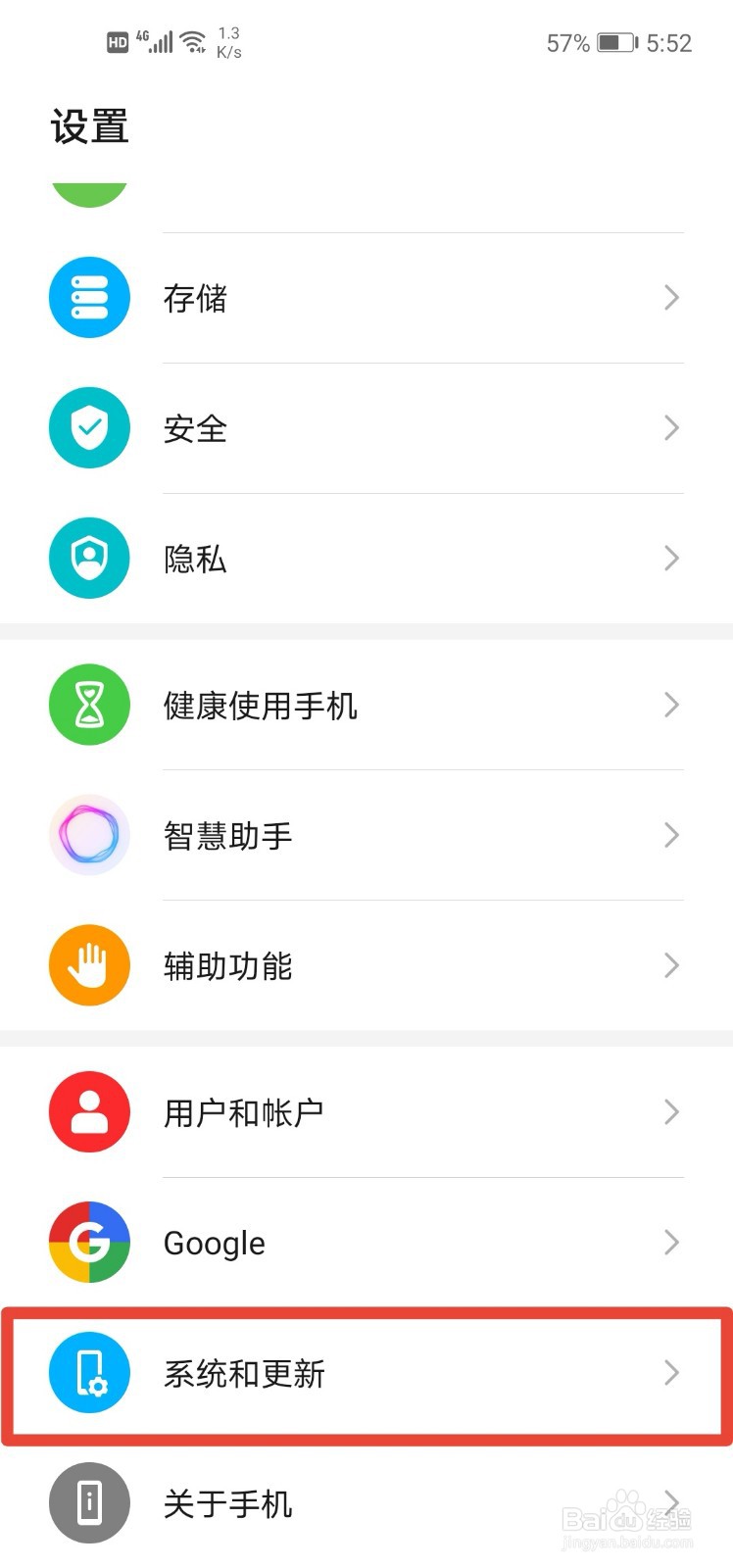Open 智慧助手 smart assistant settings

(366, 835)
